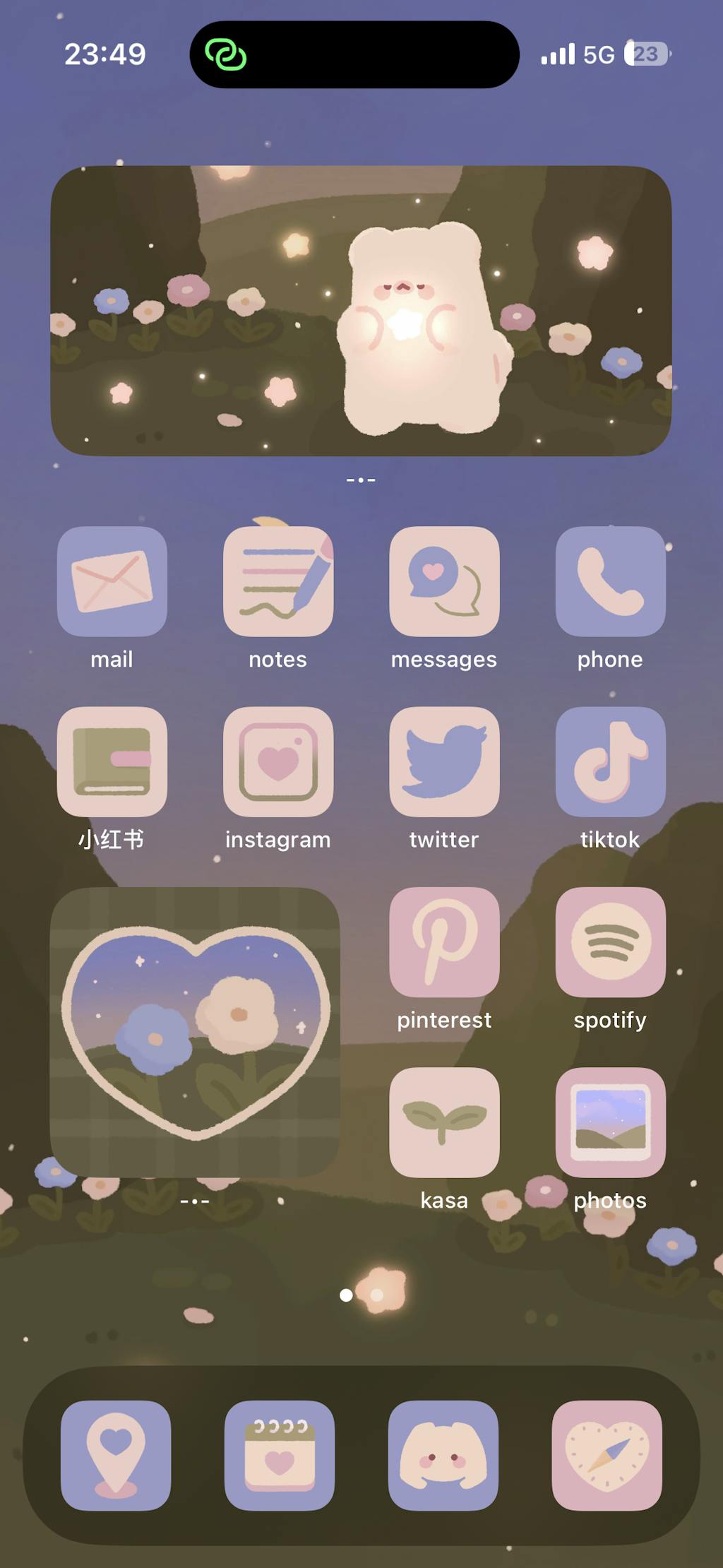Tap the bear illustration widget
This screenshot has height=1568, width=723.
pos(361,311)
